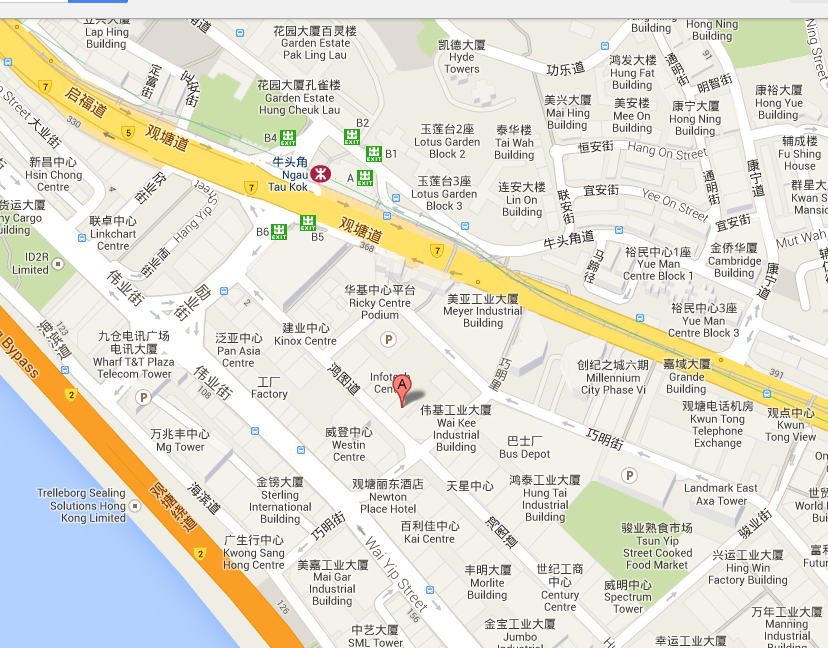
Task: Tap the red marker A pin
Action: tap(402, 388)
